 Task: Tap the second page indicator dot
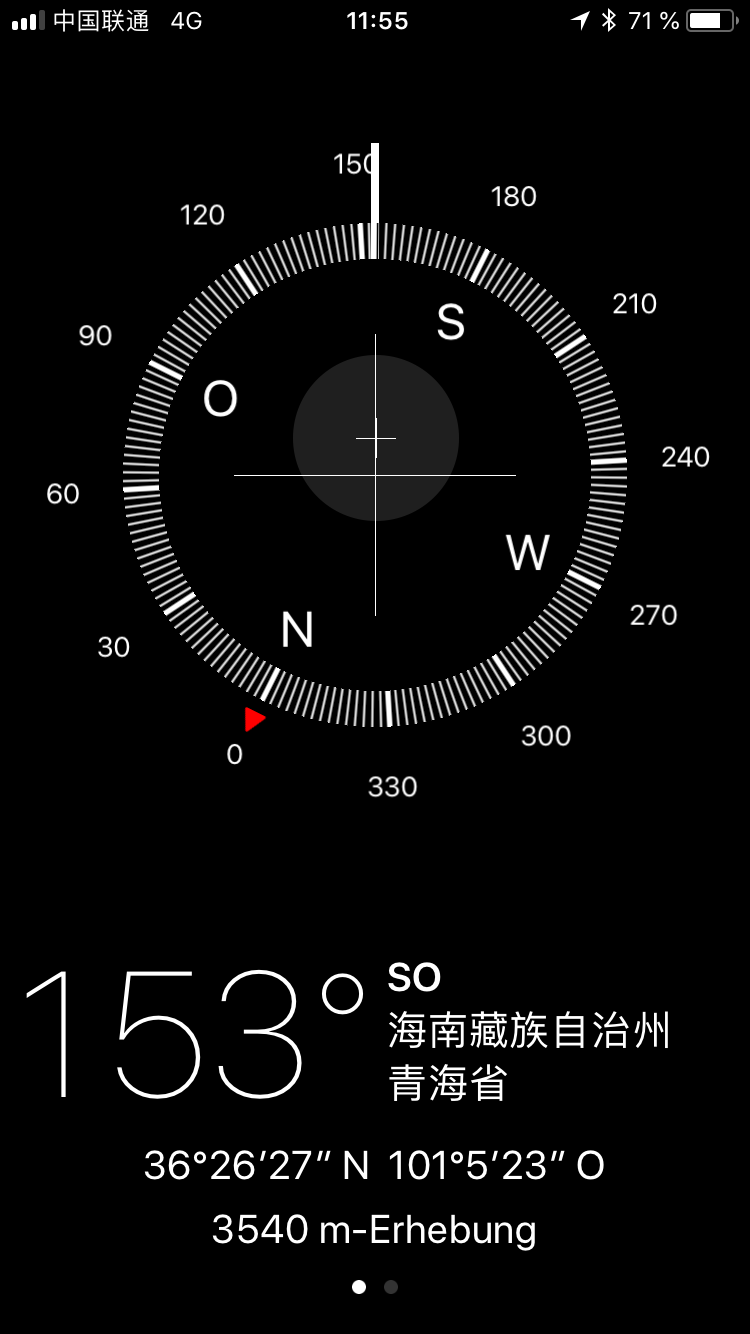(x=391, y=1287)
